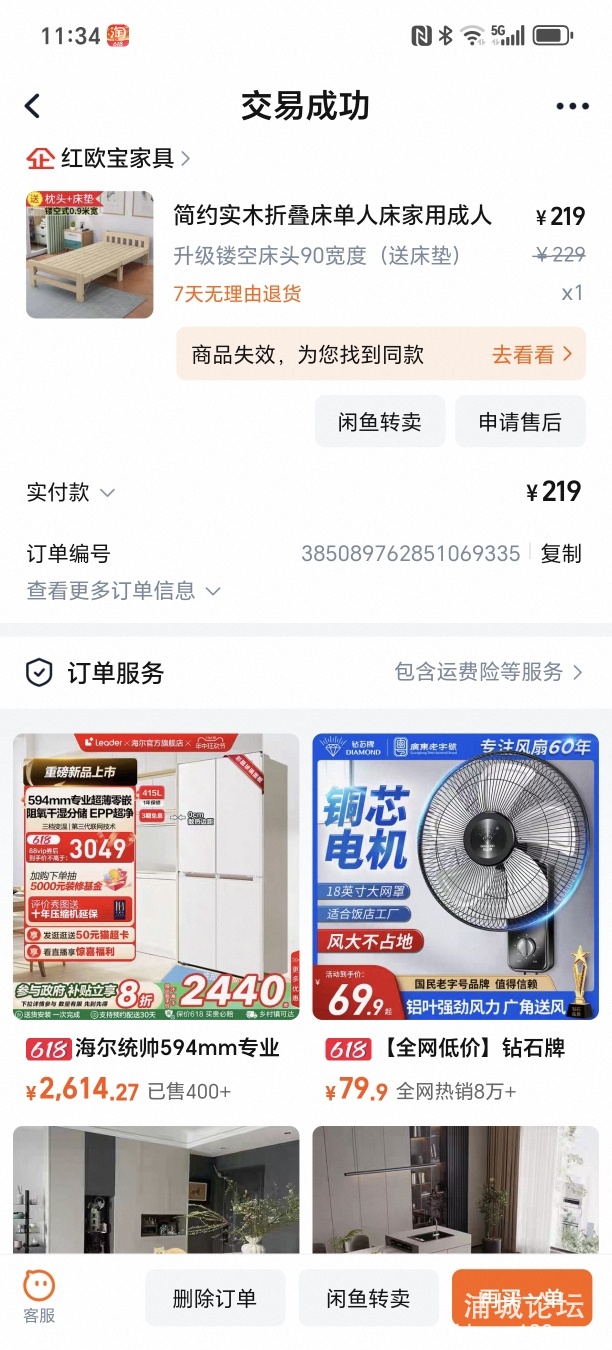Contact 客服 customer service
This screenshot has width=612, height=1350.
[x=39, y=1298]
